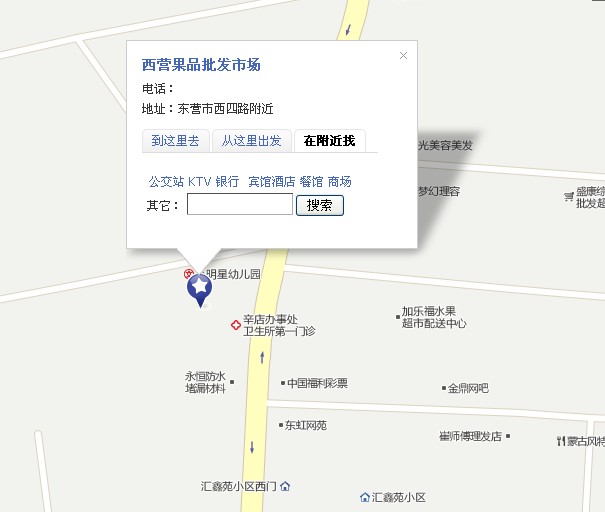605x512 pixels.
Task: Find nearby 餐馆
Action: [311, 182]
